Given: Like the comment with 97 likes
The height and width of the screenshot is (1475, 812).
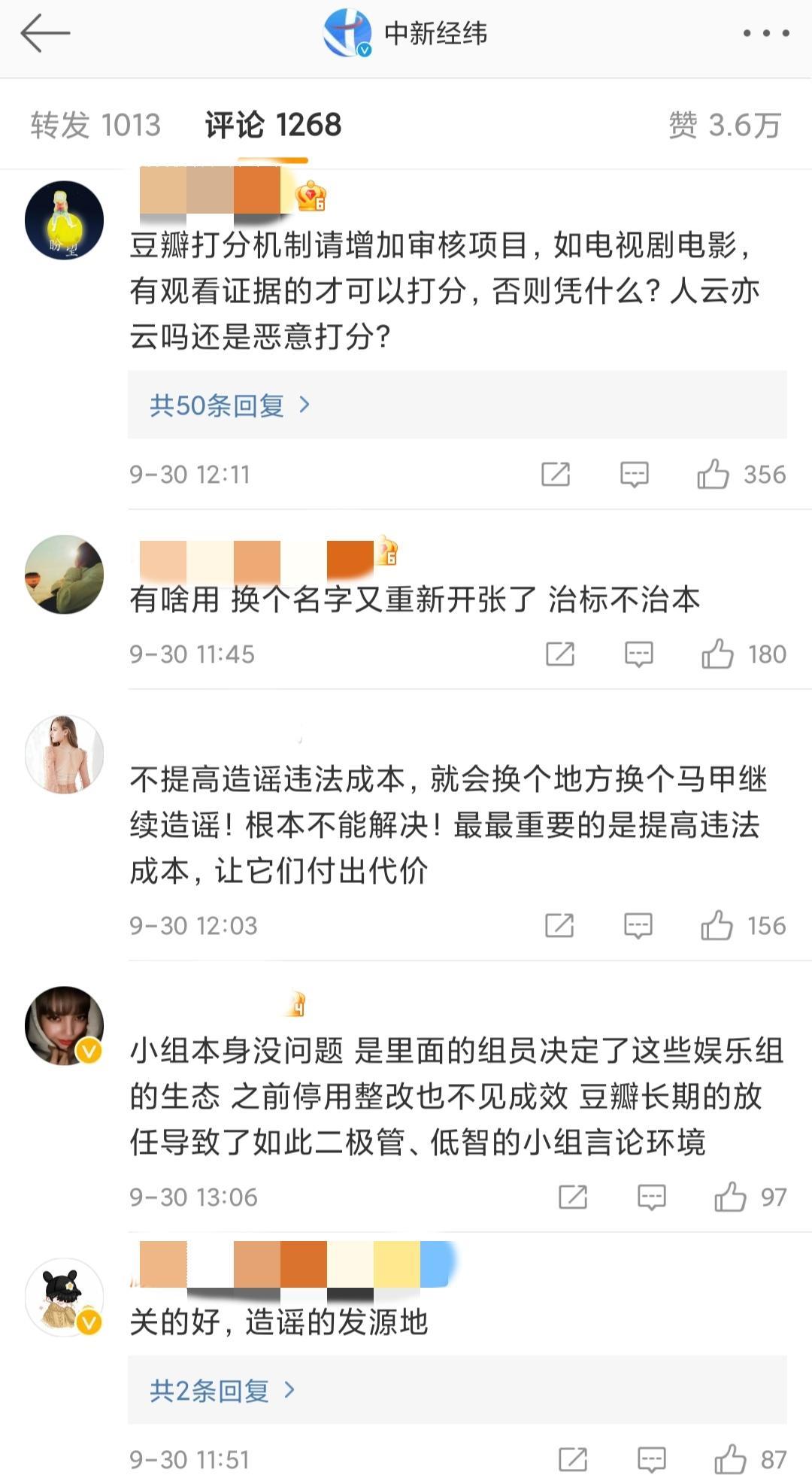Looking at the screenshot, I should click(730, 1197).
